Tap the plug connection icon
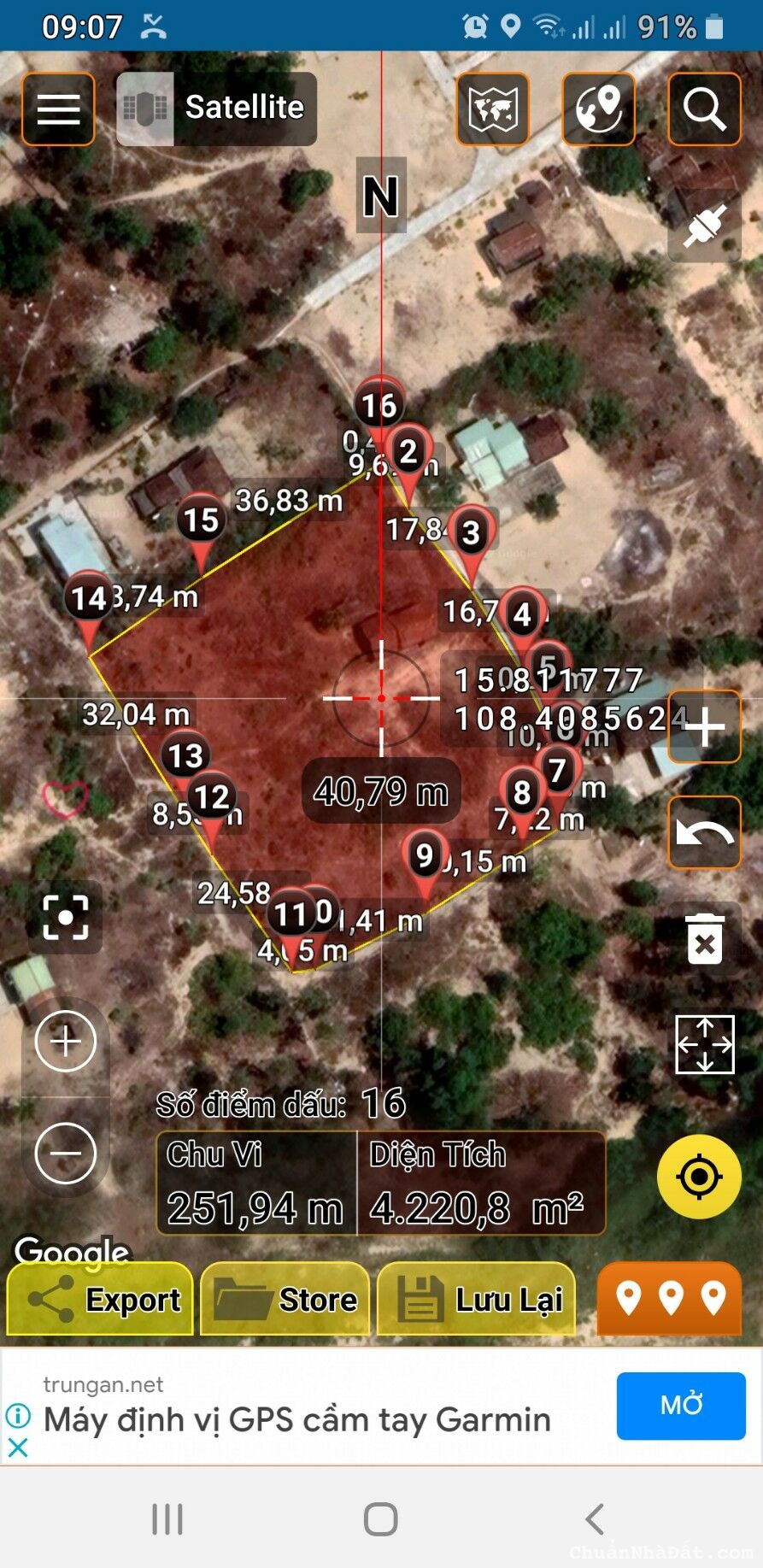This screenshot has height=1568, width=763. (x=704, y=226)
